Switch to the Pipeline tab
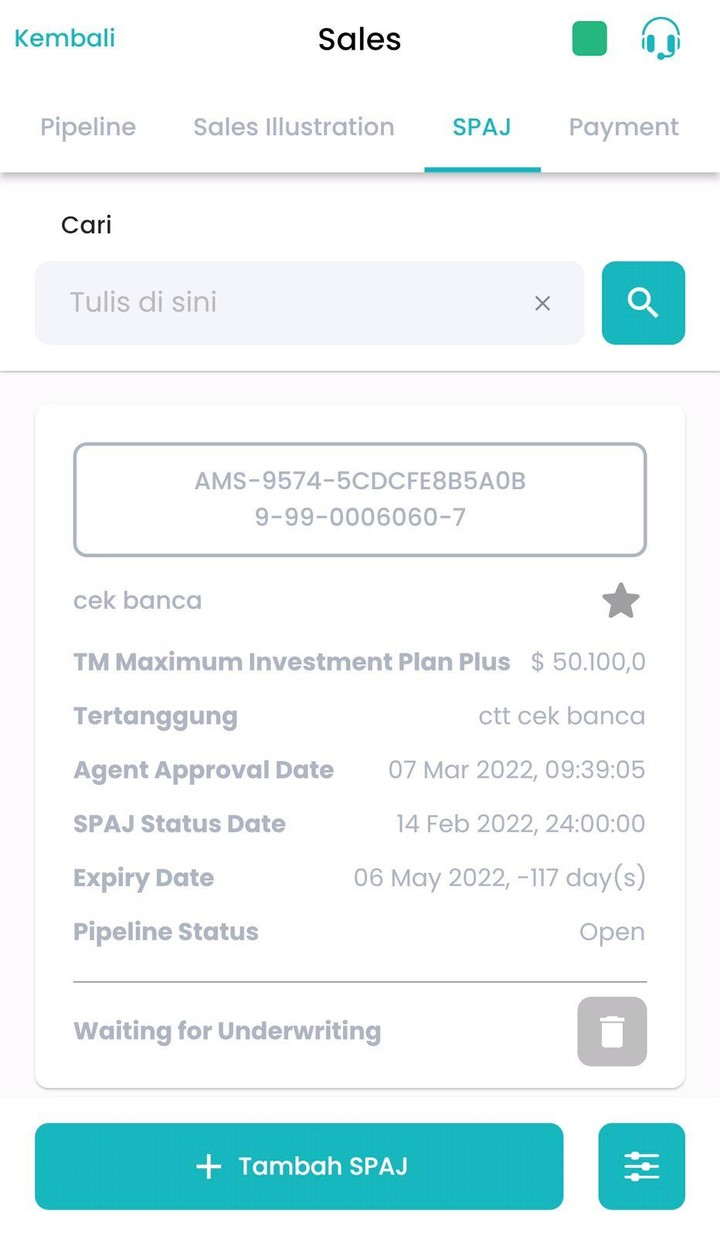This screenshot has height=1236, width=720. pyautogui.click(x=87, y=127)
